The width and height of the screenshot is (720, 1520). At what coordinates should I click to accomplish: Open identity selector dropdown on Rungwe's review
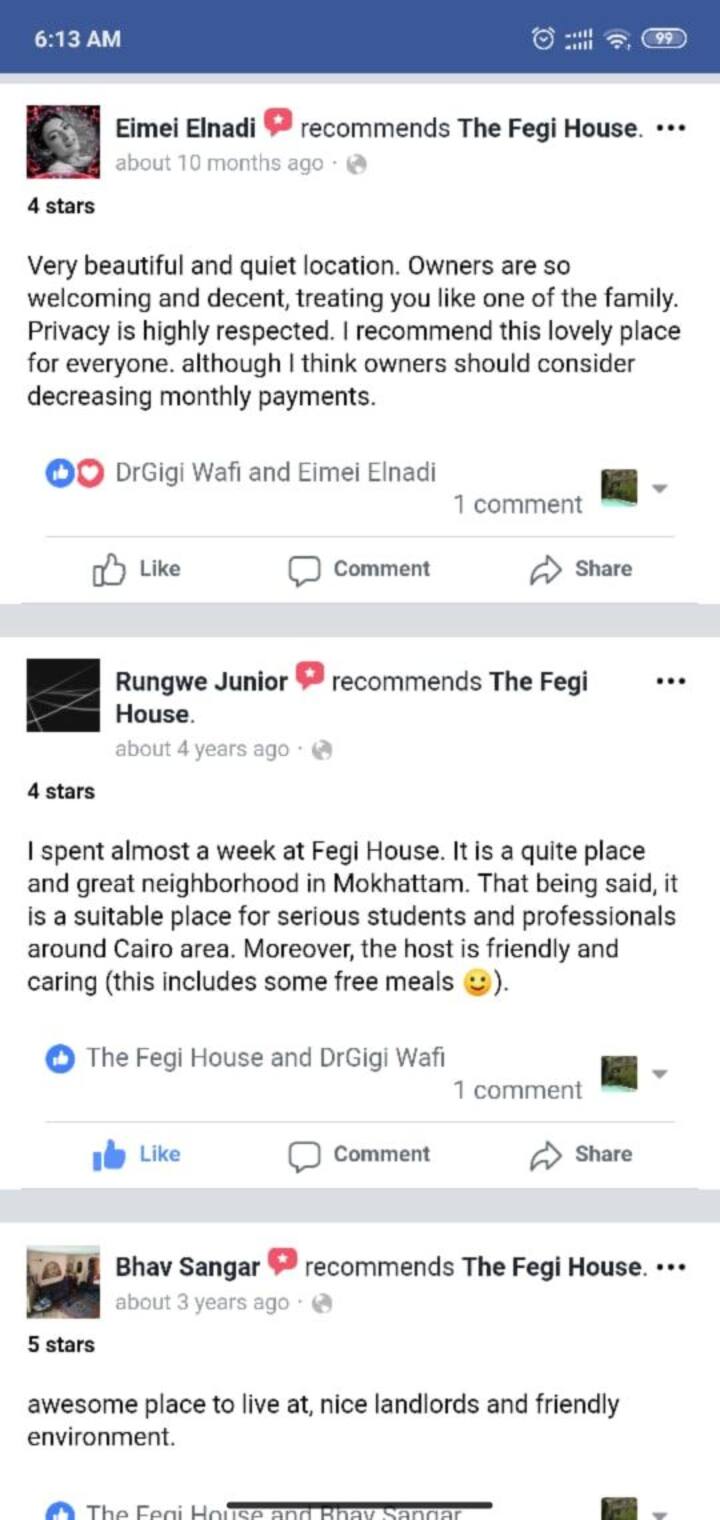pos(658,1074)
